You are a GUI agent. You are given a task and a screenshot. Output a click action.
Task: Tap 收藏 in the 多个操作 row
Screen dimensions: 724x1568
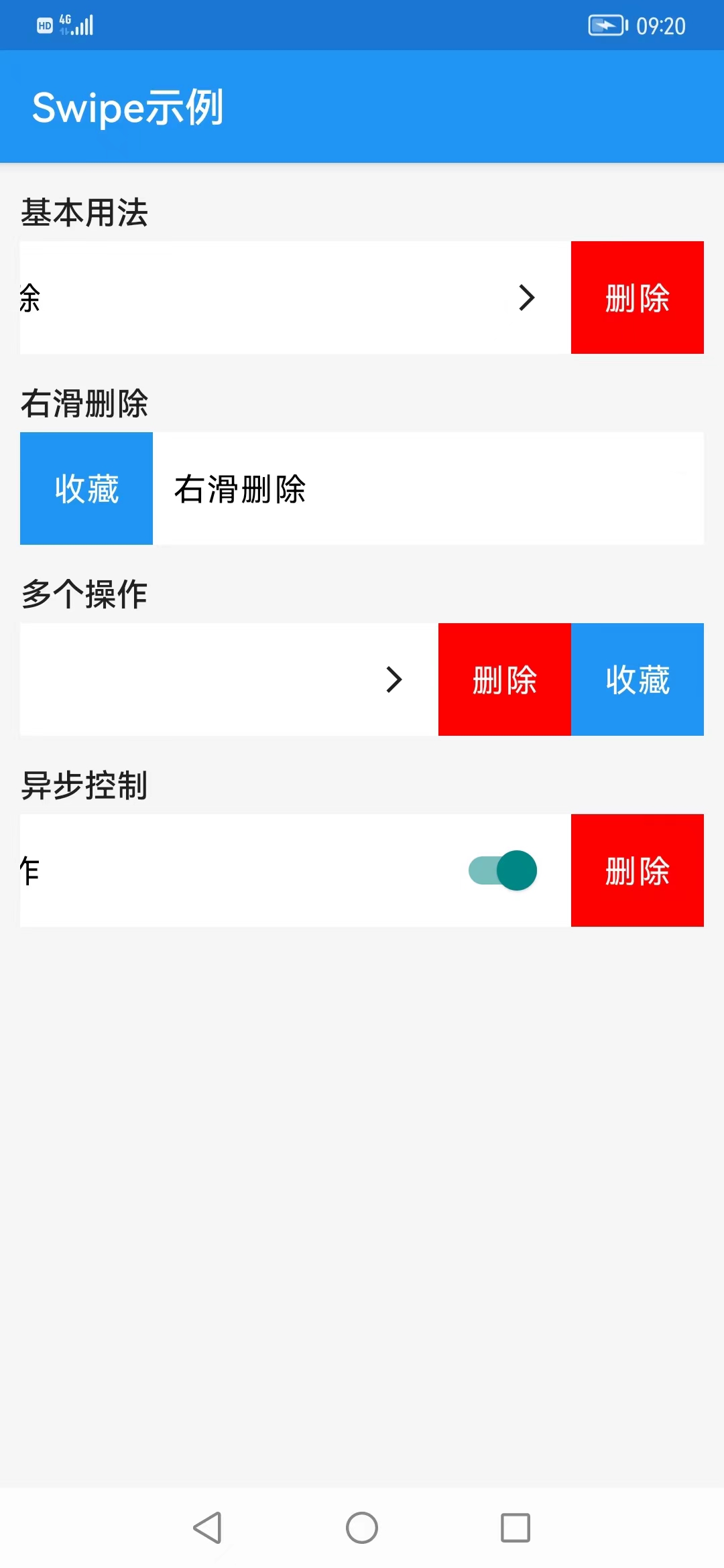[637, 679]
